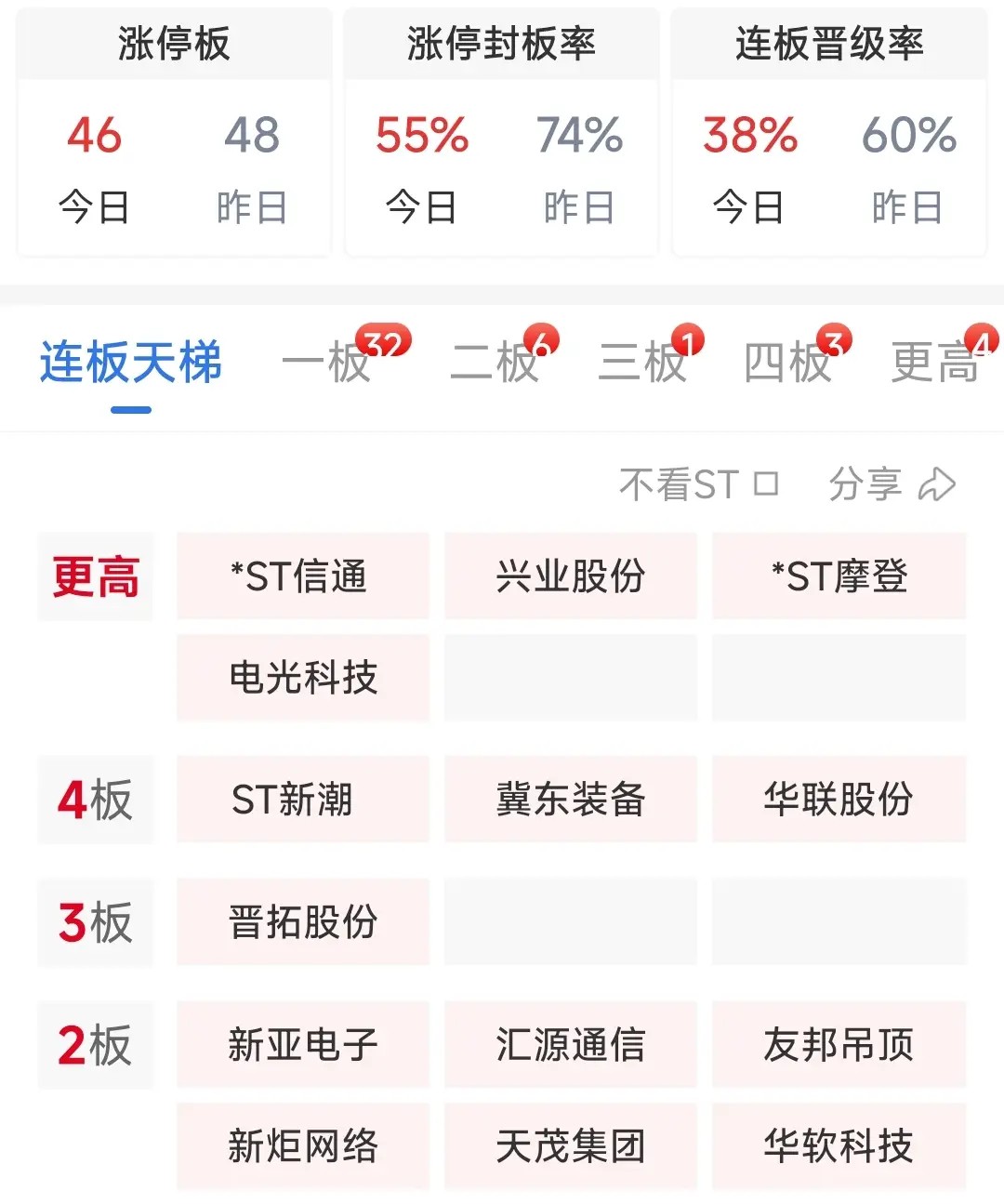This screenshot has height=1204, width=1004.
Task: Open the stock 新亚电子
Action: tap(303, 1045)
